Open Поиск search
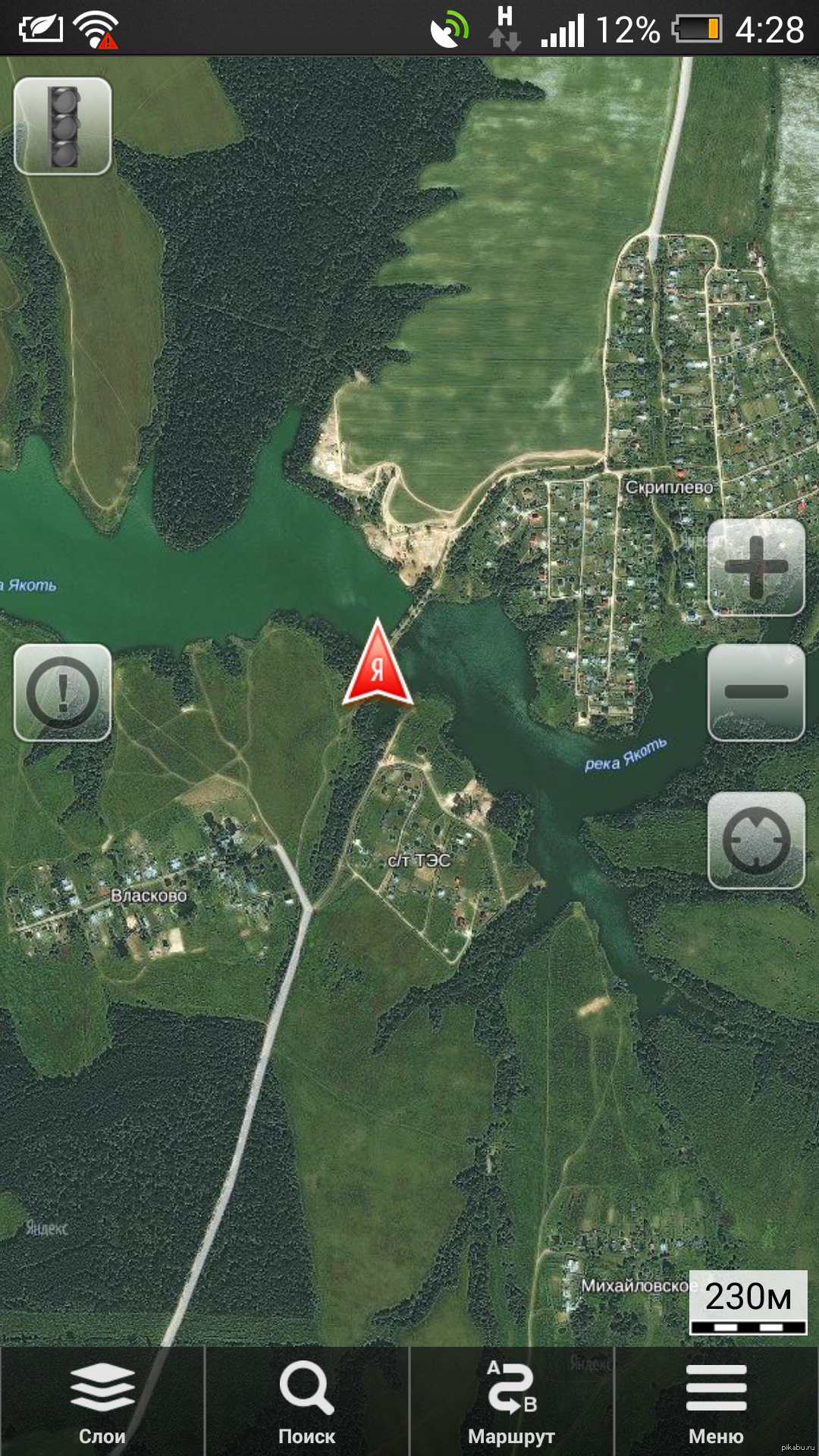Viewport: 819px width, 1456px height. pyautogui.click(x=306, y=1402)
